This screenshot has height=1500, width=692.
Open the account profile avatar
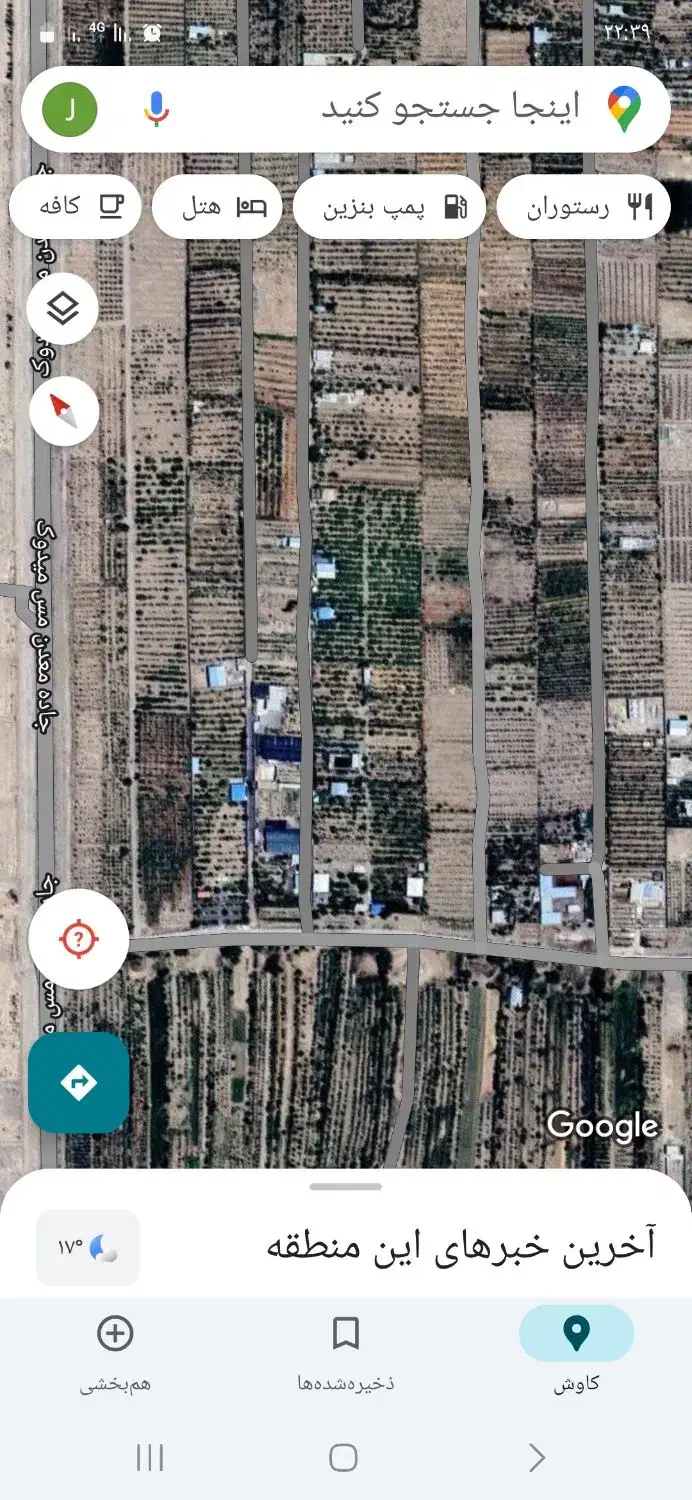(x=70, y=109)
